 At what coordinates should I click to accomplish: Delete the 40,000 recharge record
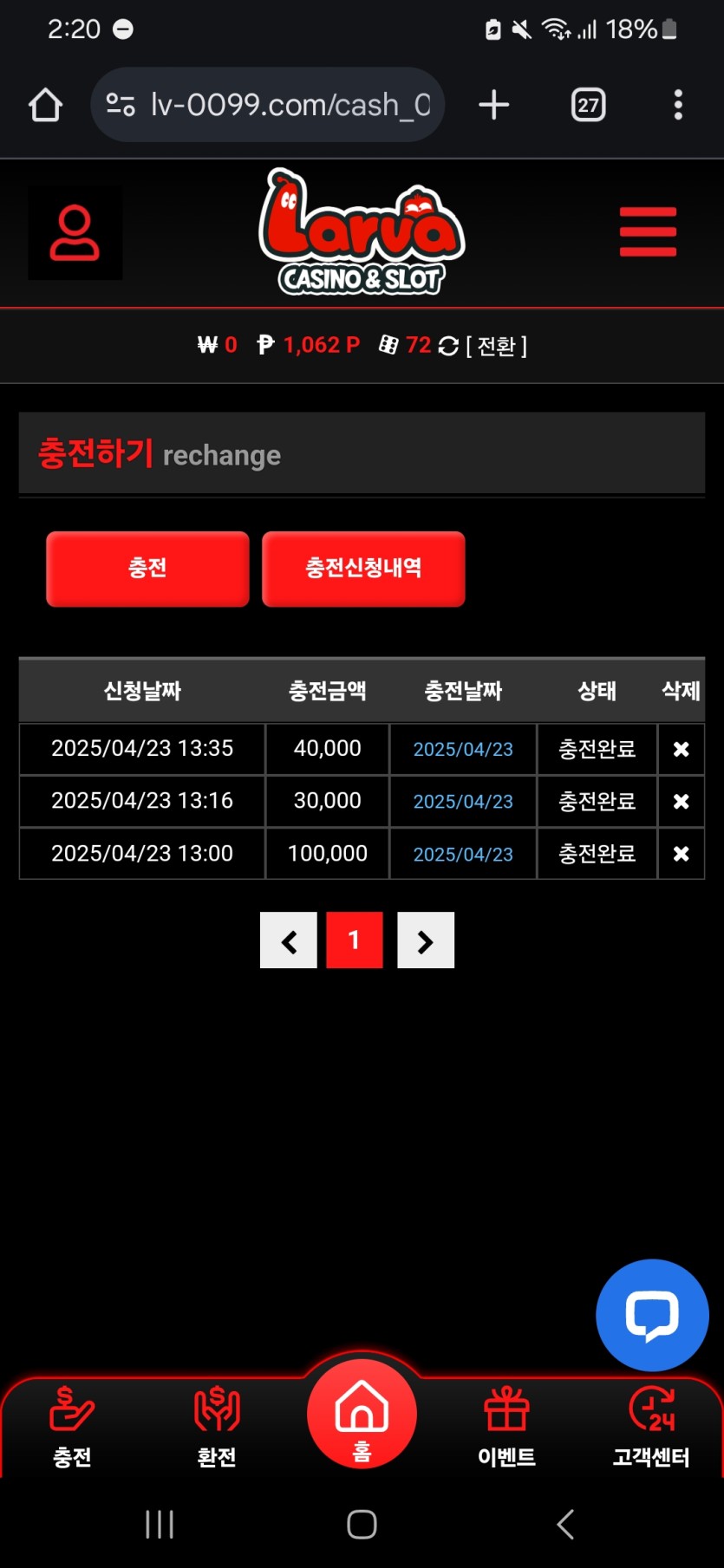coord(681,749)
